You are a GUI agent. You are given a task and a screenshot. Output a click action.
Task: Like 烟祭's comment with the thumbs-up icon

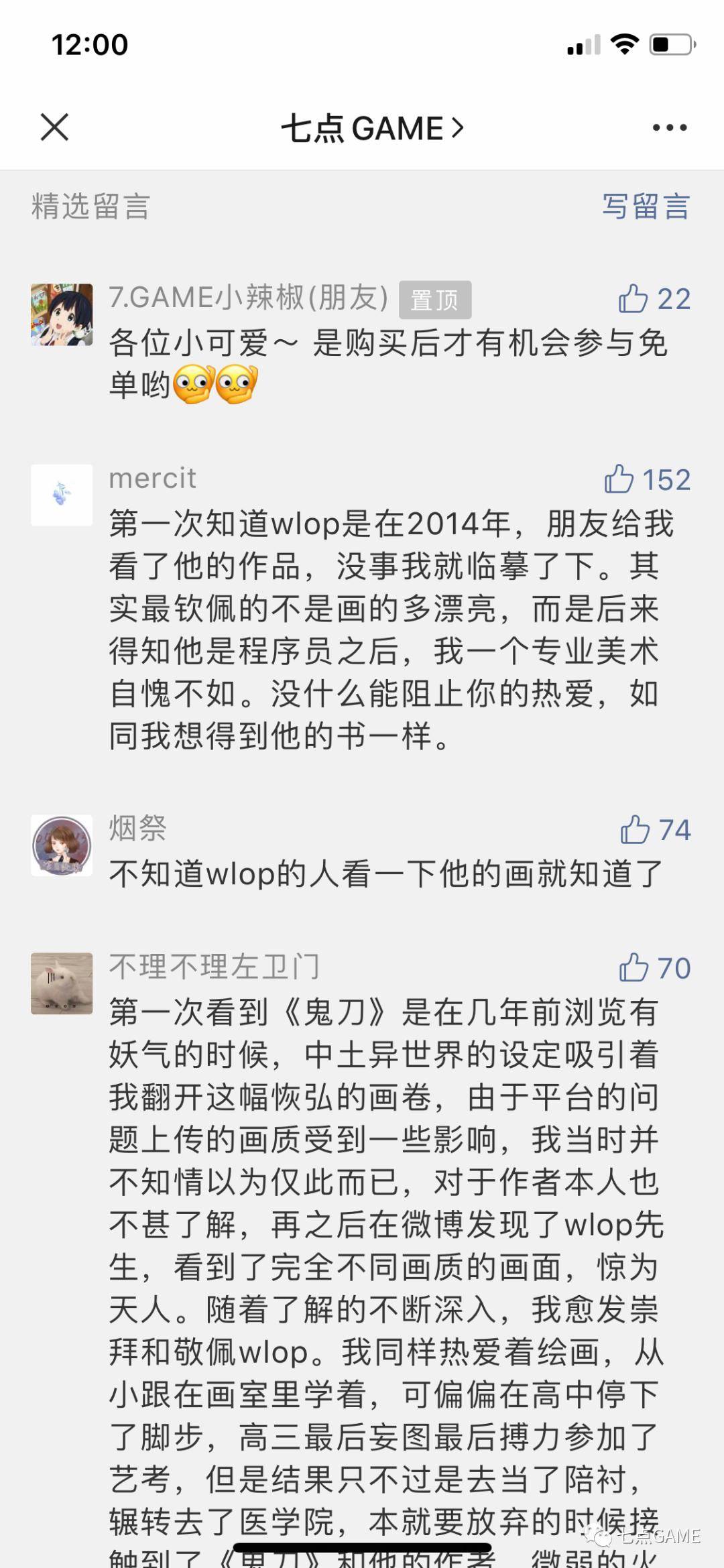point(634,829)
